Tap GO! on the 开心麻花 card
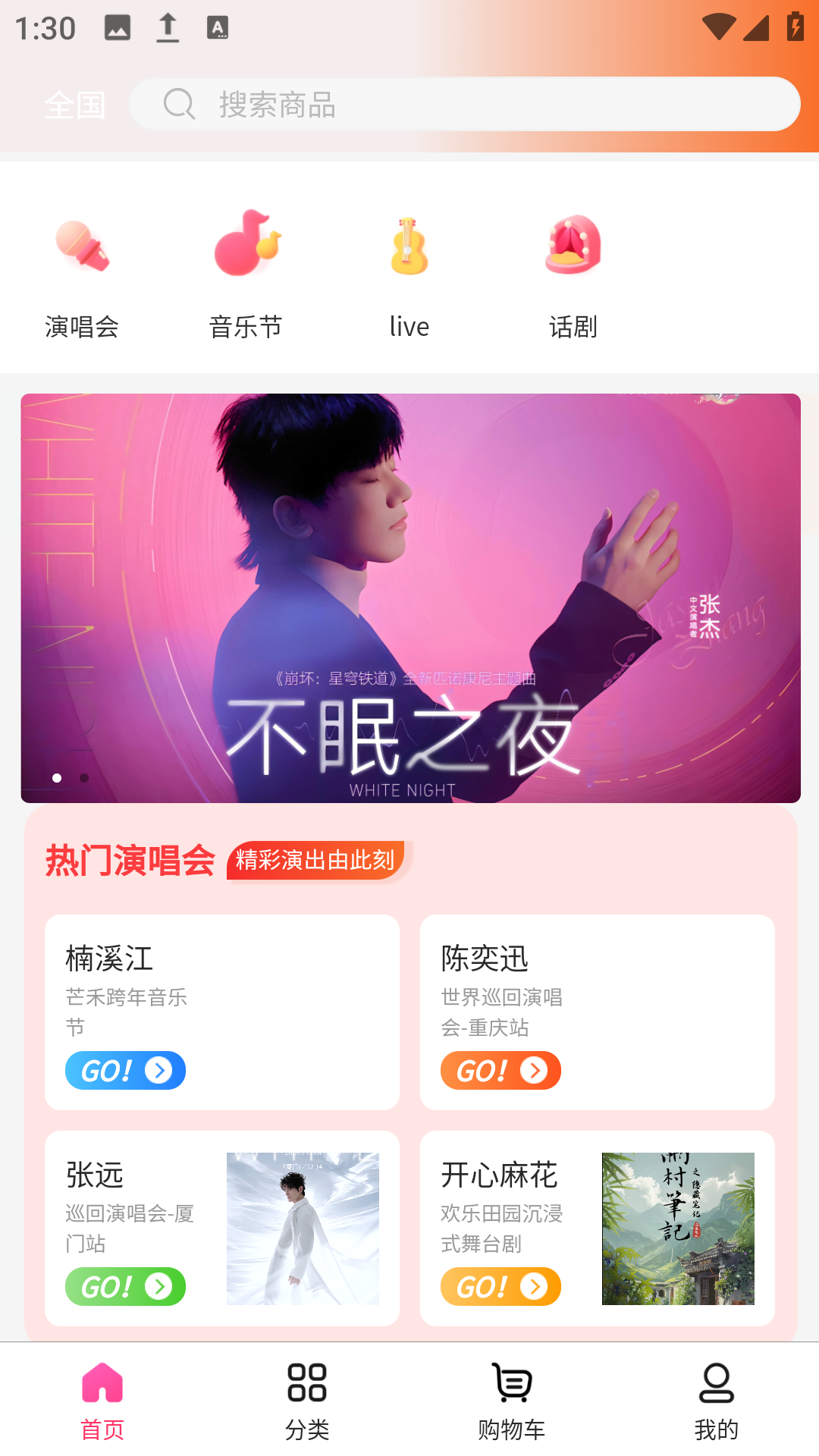The height and width of the screenshot is (1456, 819). pos(500,1286)
